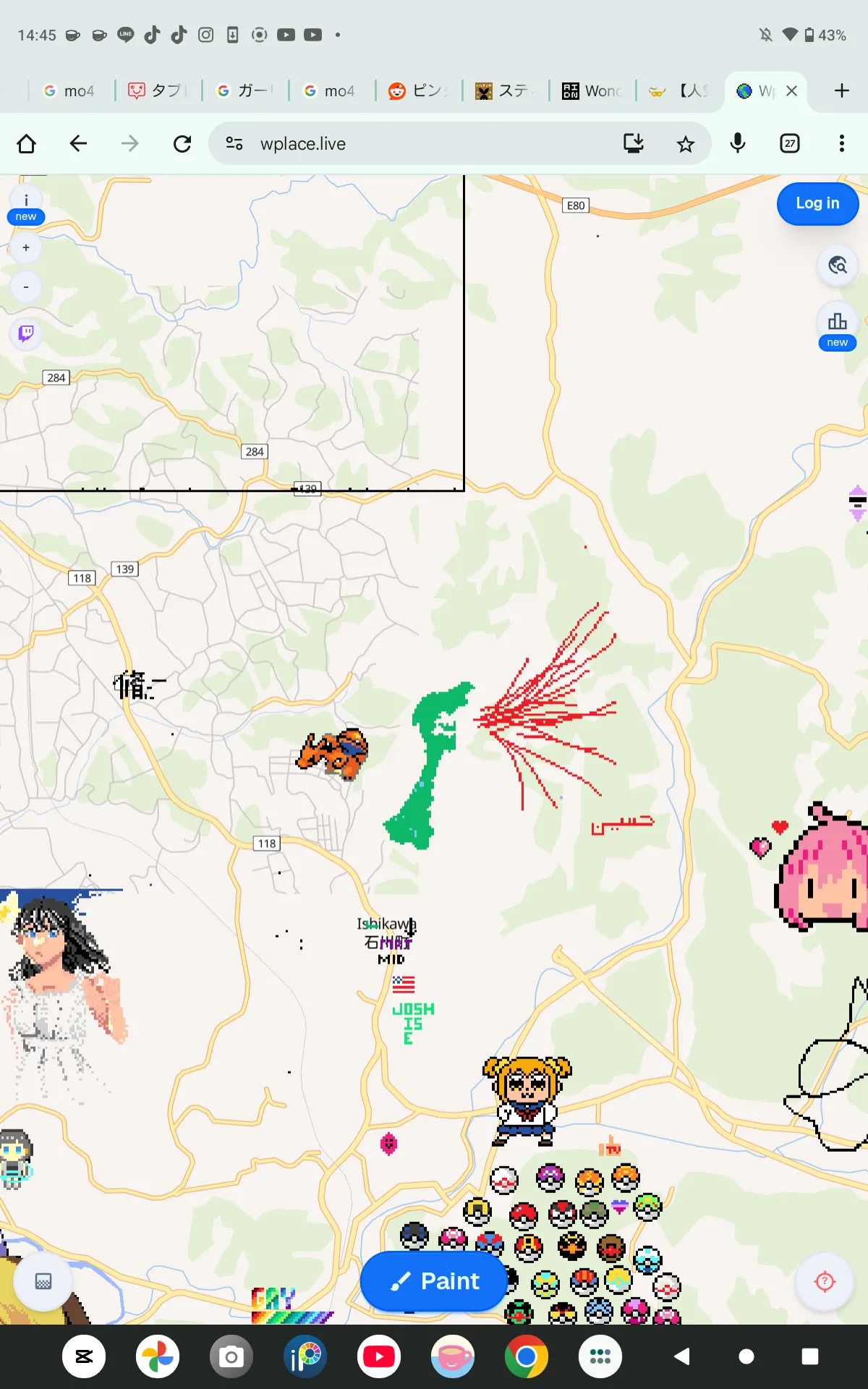Screen dimensions: 868x1389
Task: Open the info button marked new
Action: (x=26, y=207)
